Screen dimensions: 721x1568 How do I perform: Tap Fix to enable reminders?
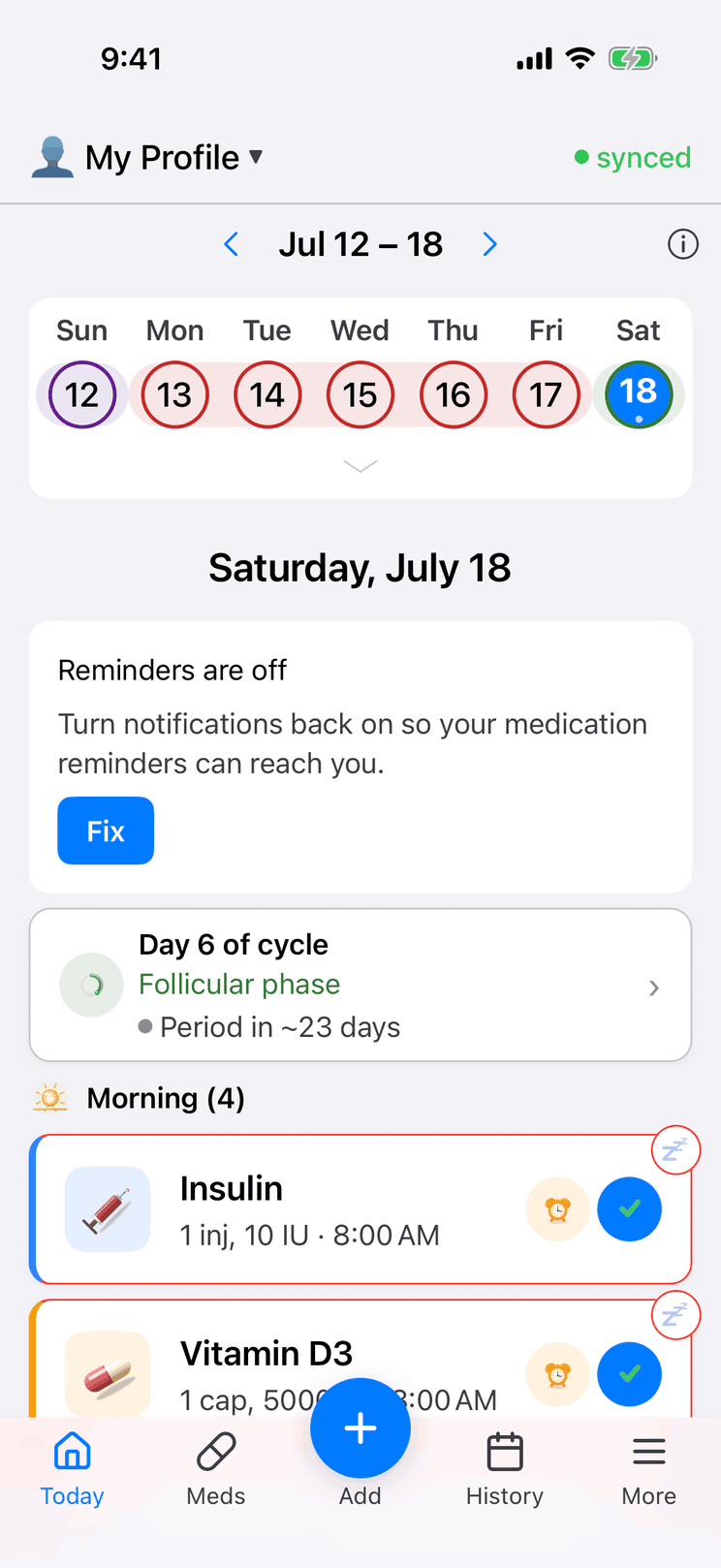[106, 831]
